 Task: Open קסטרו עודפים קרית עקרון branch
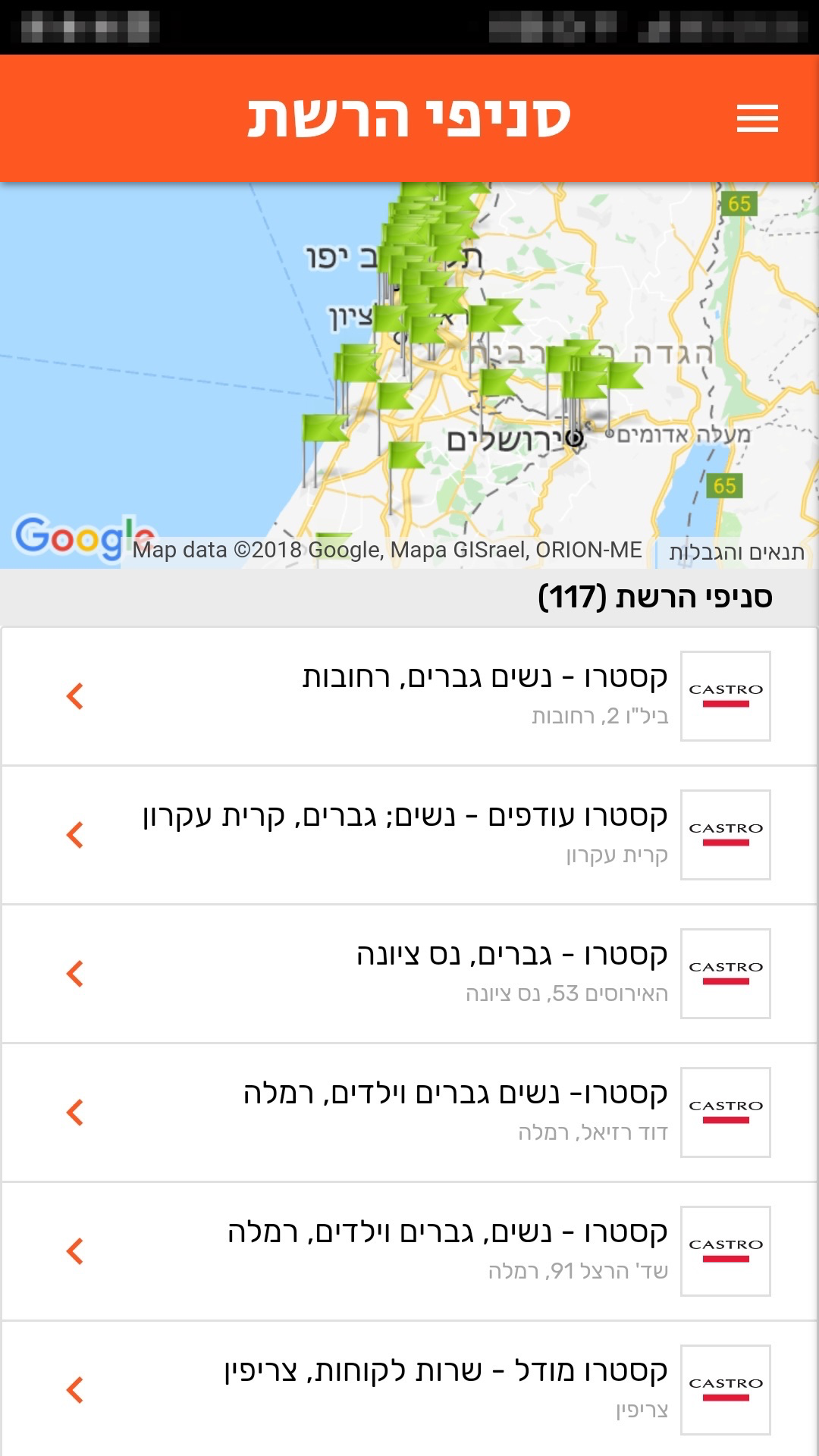point(409,834)
